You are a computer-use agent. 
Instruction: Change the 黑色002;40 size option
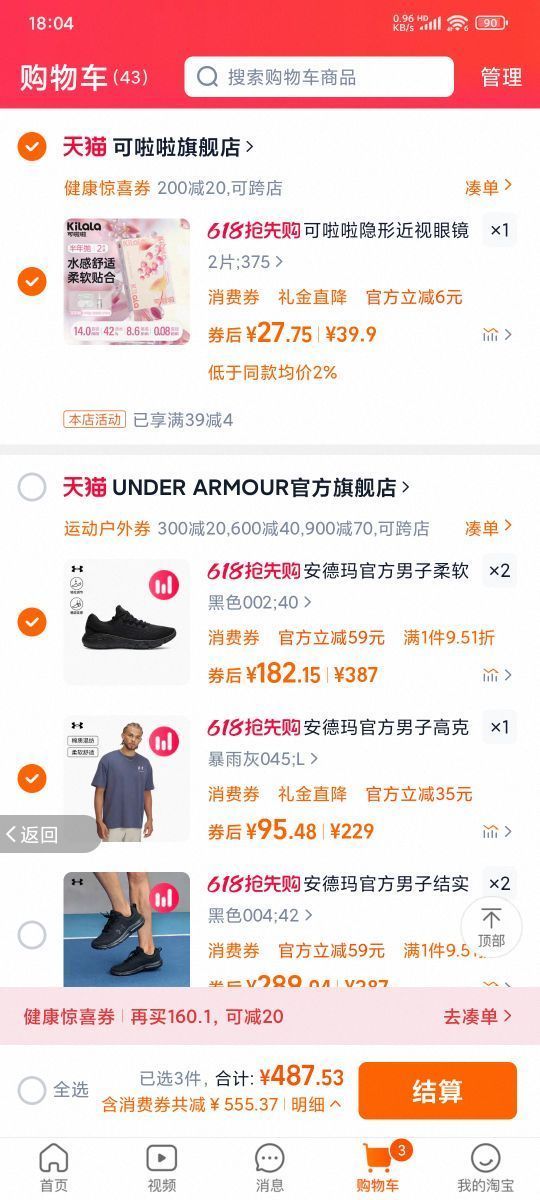coord(260,602)
